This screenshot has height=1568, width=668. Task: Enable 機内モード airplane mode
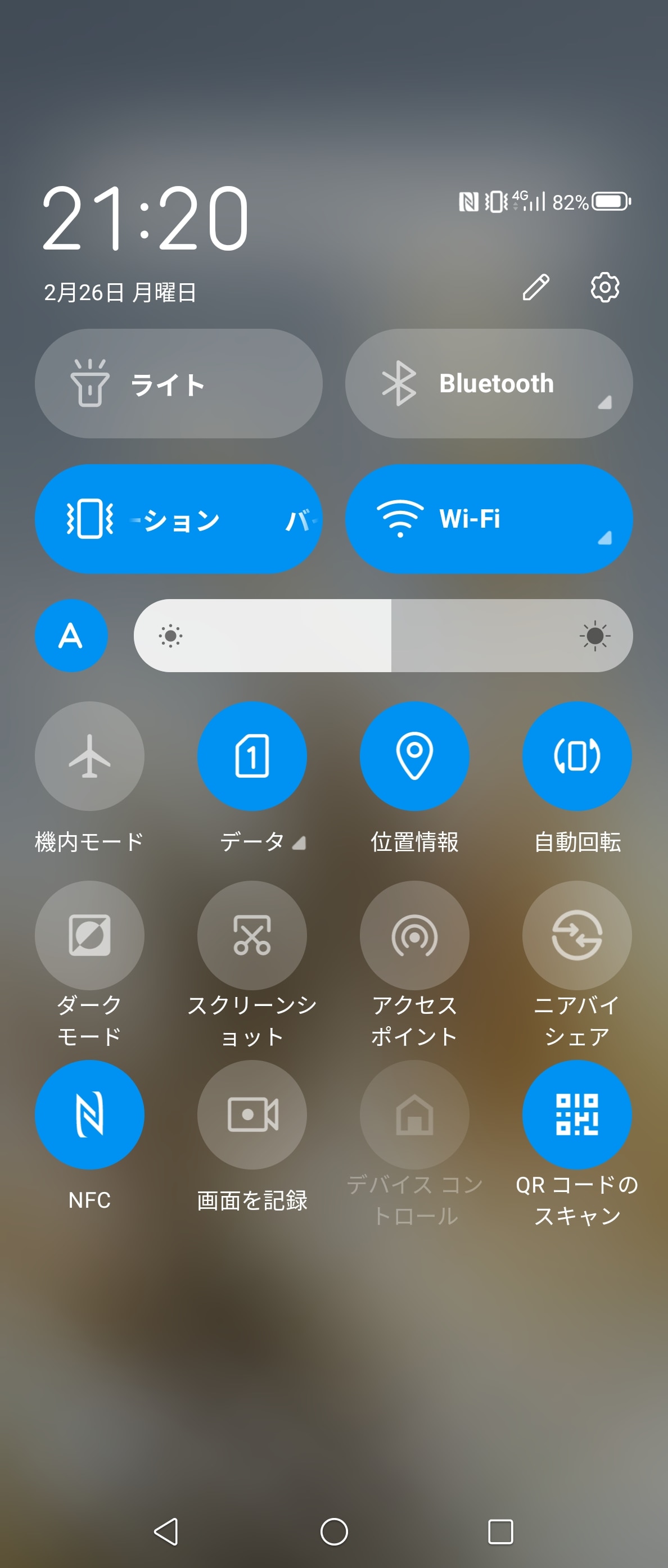click(89, 756)
